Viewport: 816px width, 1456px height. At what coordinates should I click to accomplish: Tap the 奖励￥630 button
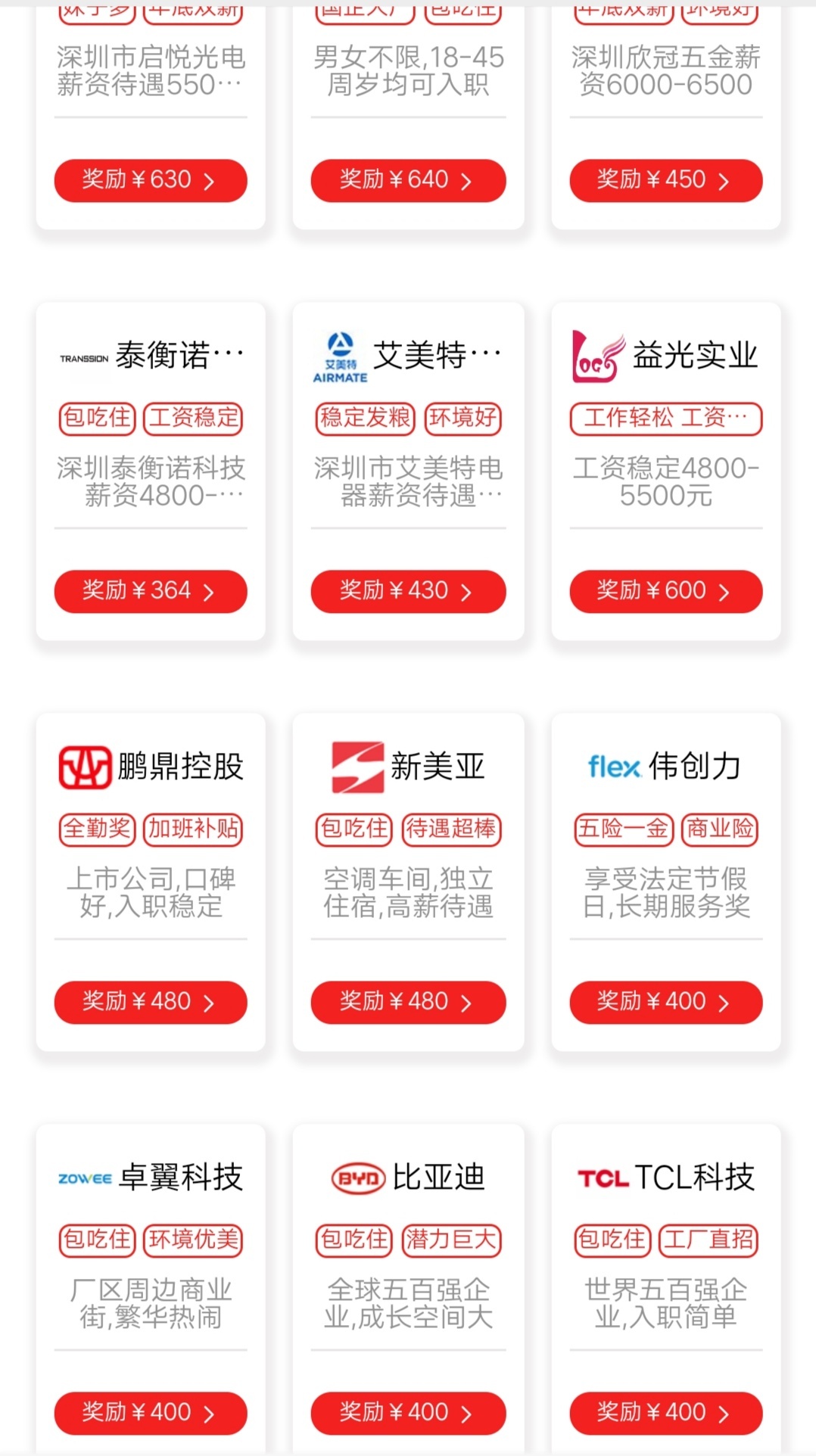pos(151,180)
